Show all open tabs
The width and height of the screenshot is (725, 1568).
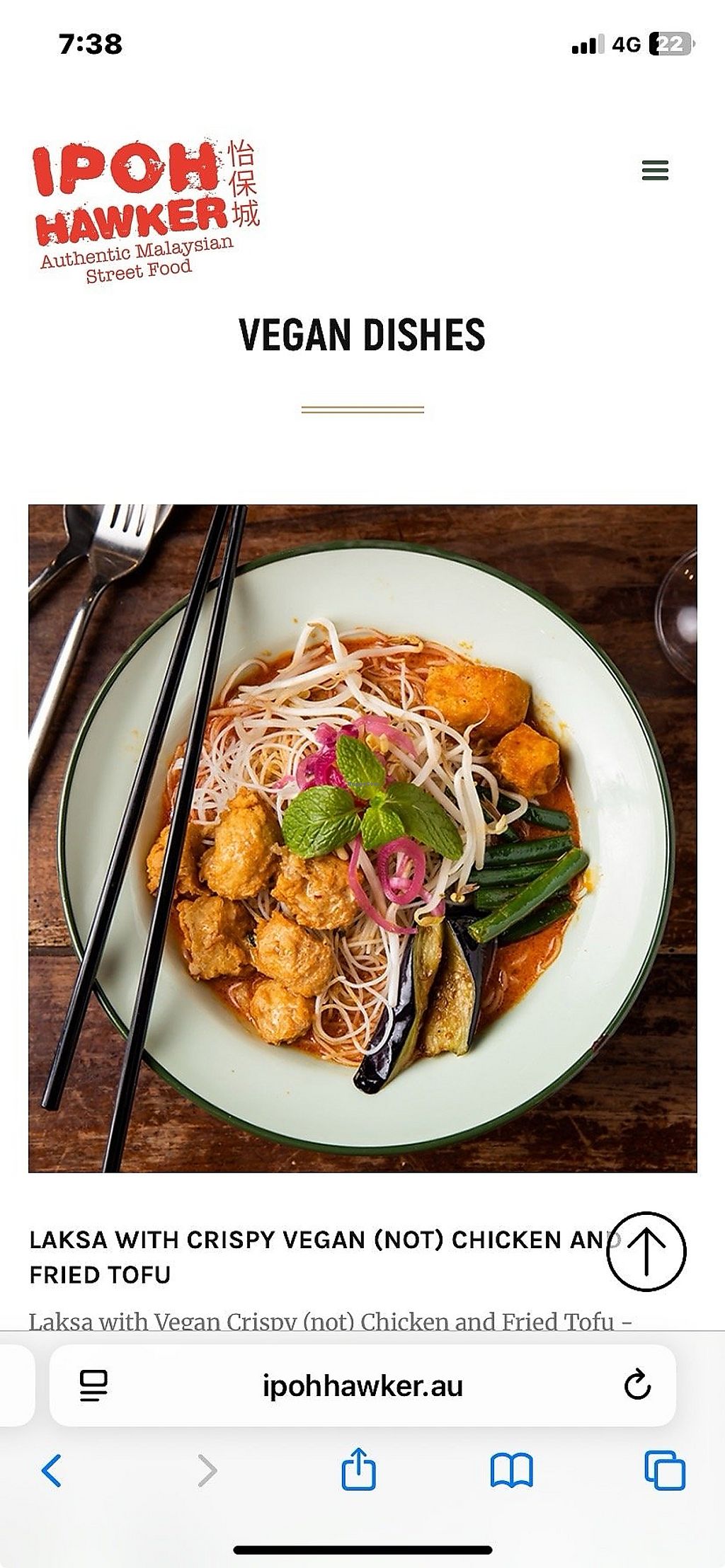click(664, 1470)
